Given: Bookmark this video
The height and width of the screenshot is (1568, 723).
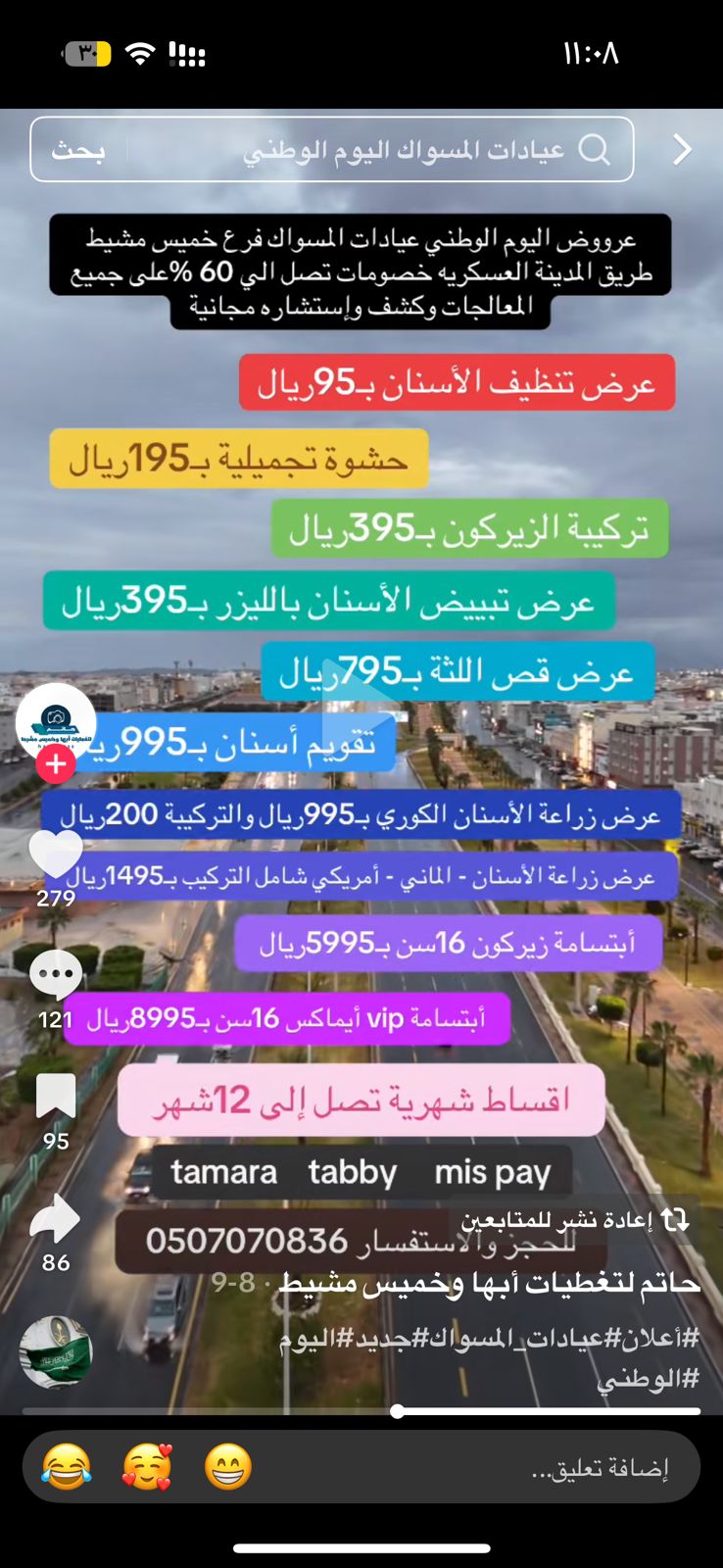Looking at the screenshot, I should point(56,1096).
